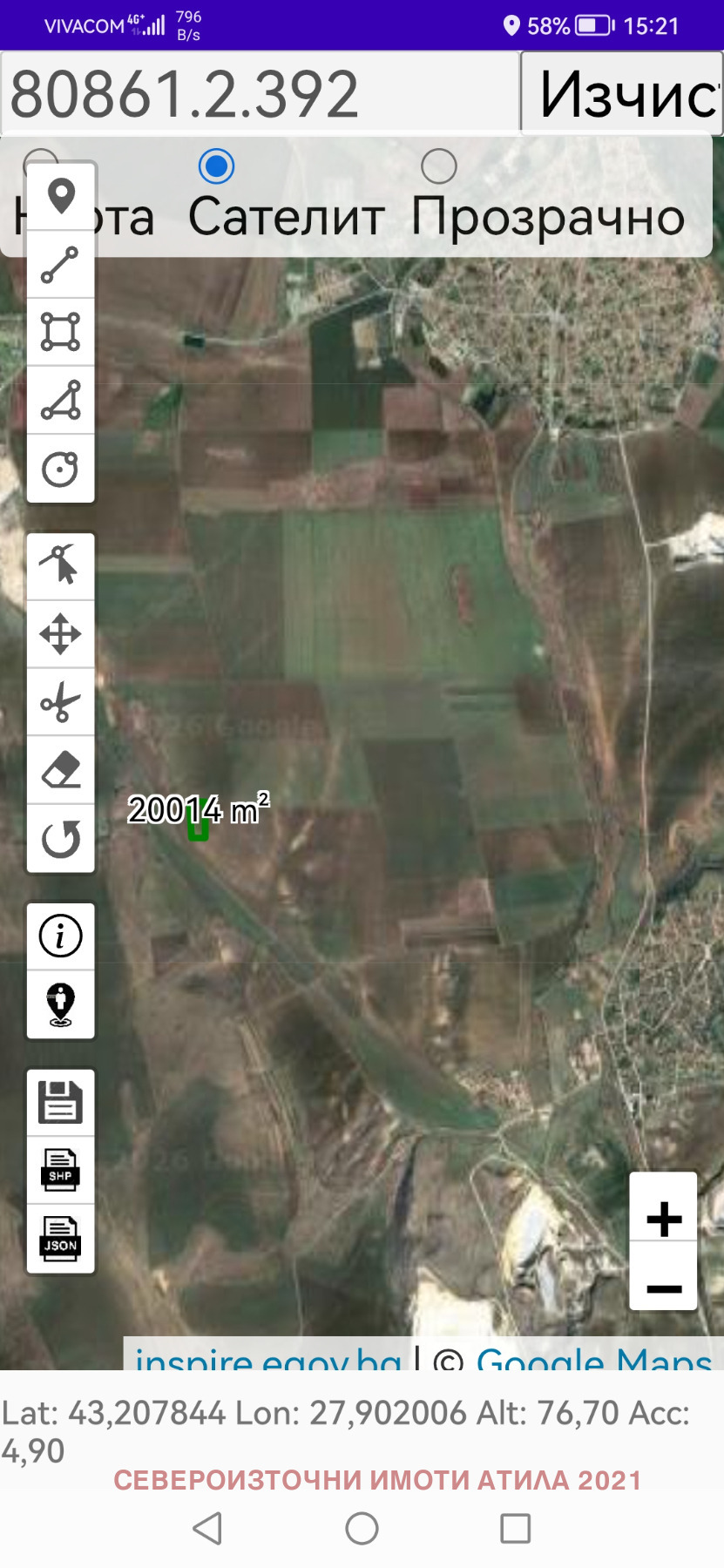
Task: Activate the vertex editing tool
Action: tap(60, 565)
